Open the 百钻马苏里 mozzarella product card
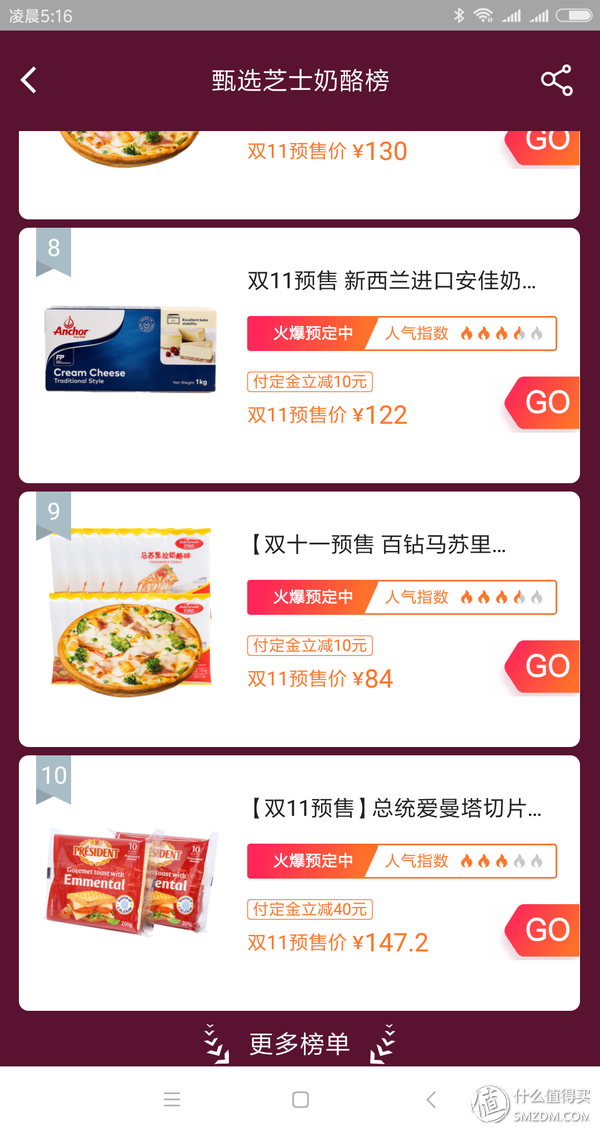 coord(376,545)
